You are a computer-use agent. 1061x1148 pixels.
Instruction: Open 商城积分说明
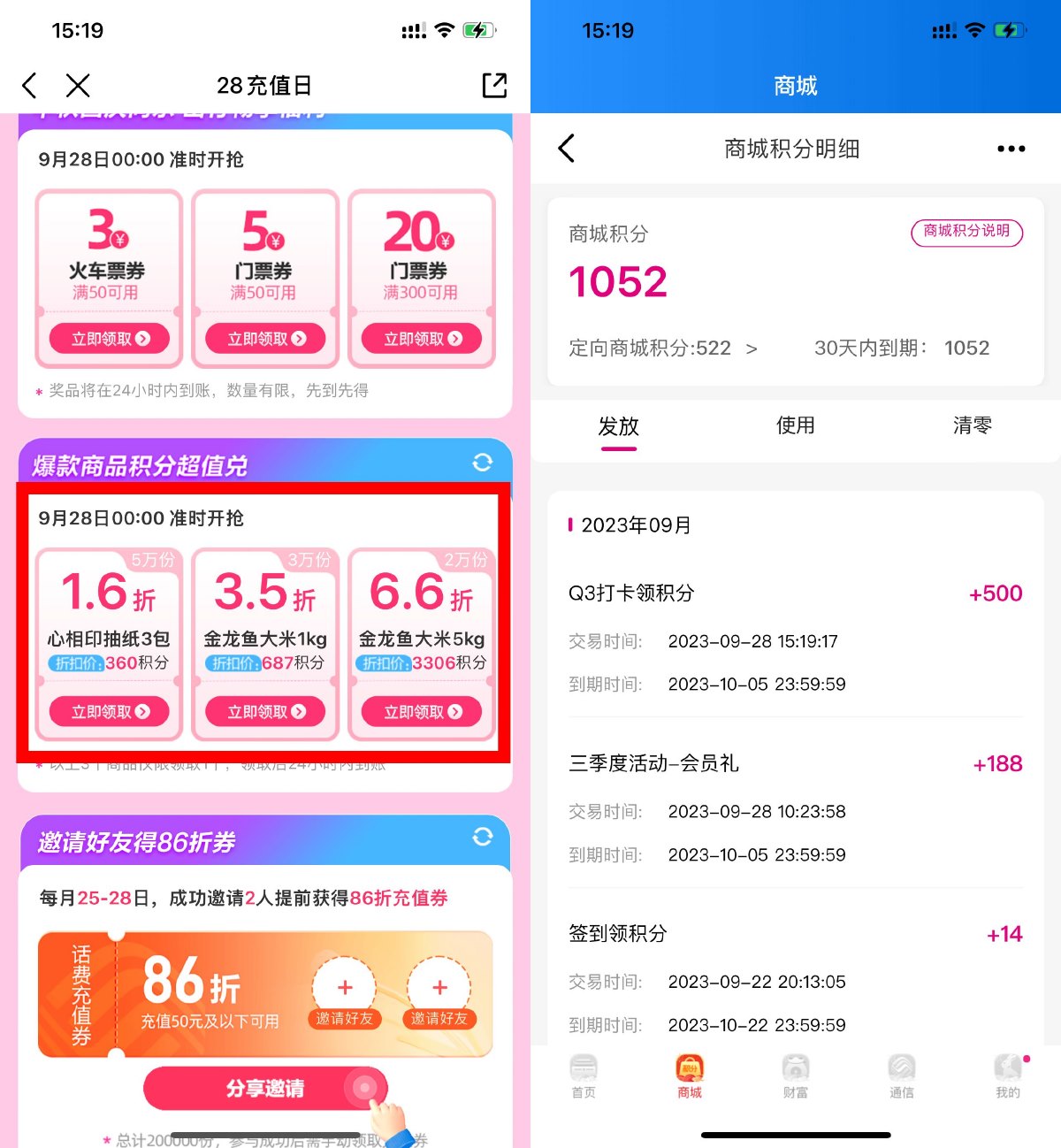[966, 232]
